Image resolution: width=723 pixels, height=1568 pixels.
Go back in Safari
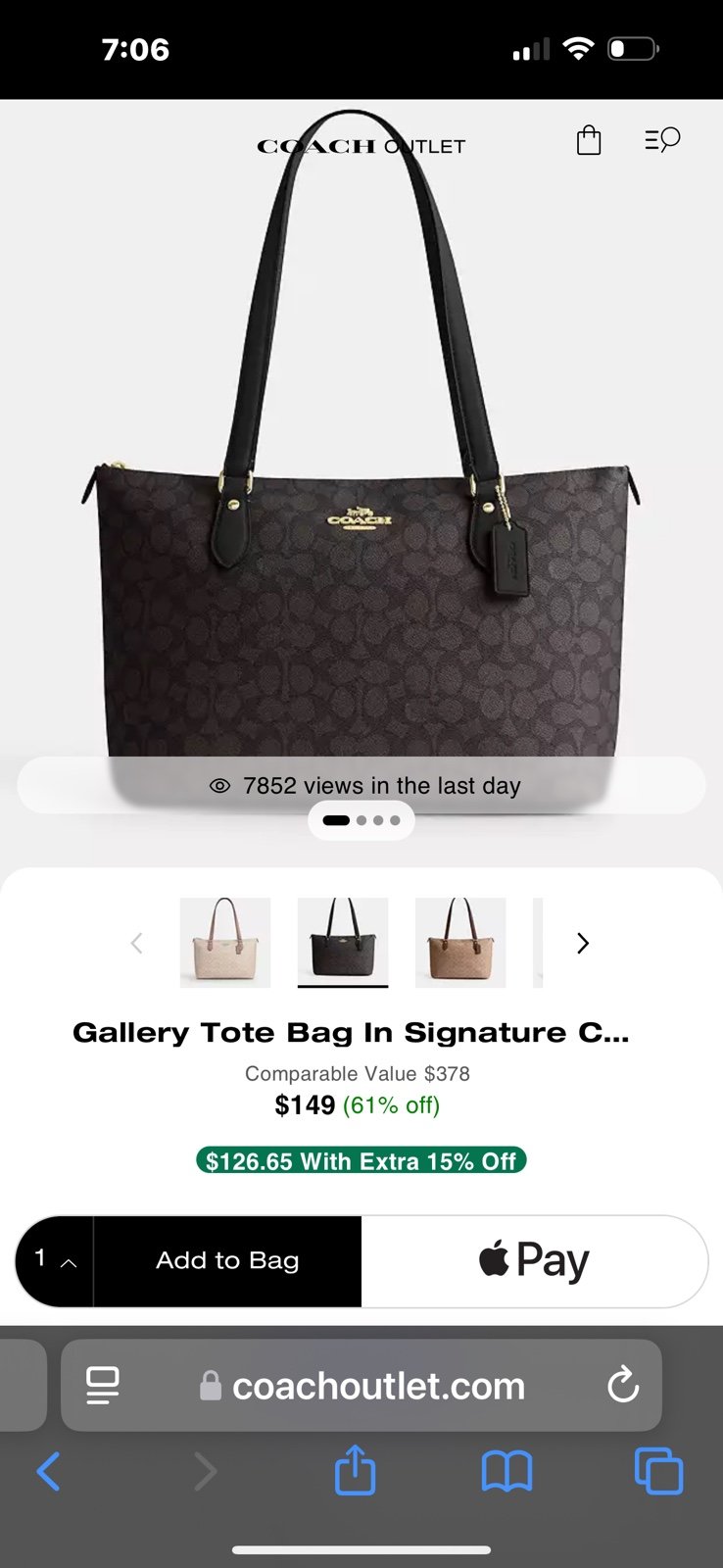[48, 1471]
